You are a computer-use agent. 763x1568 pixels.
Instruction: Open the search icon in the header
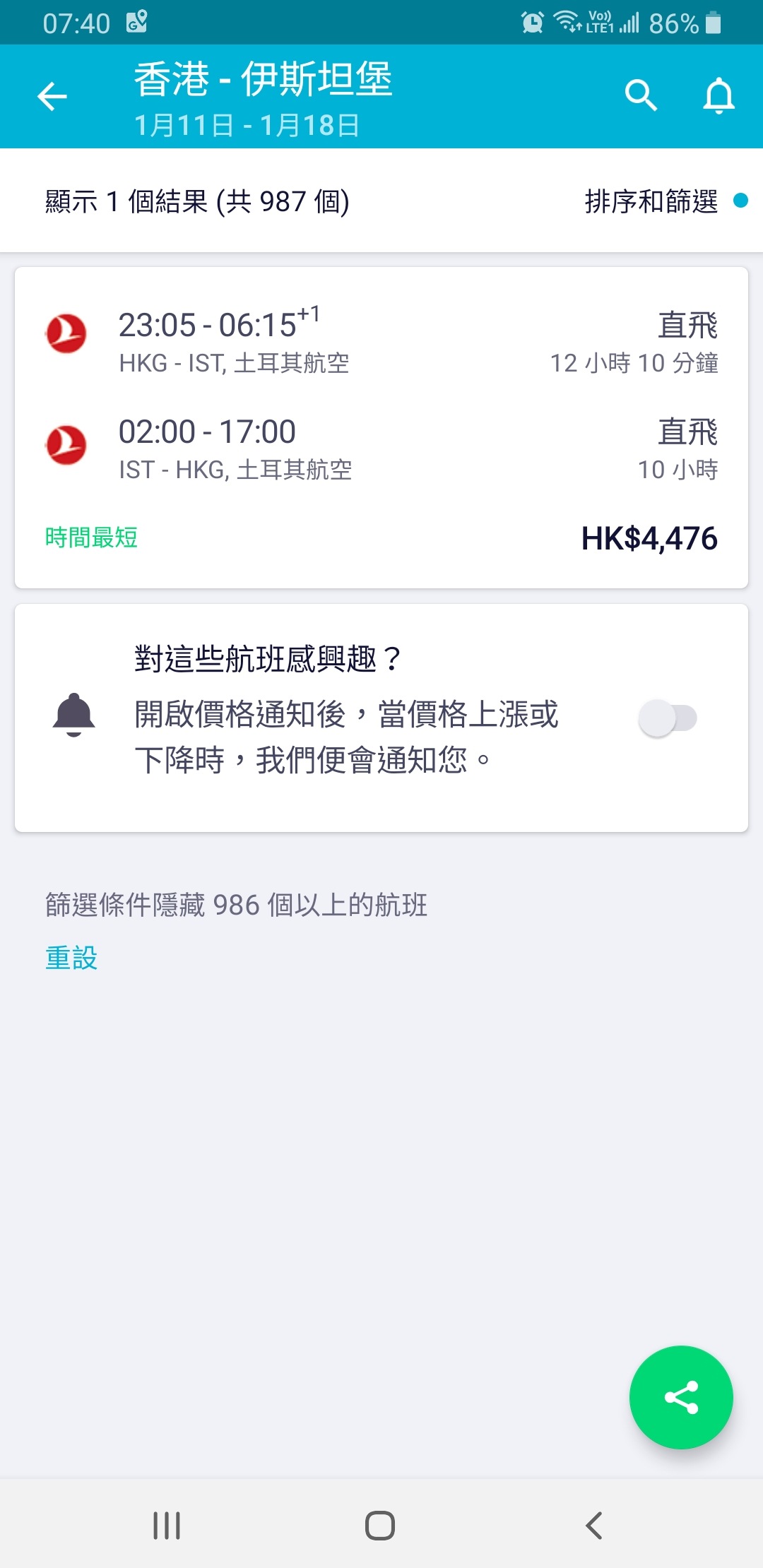point(641,95)
